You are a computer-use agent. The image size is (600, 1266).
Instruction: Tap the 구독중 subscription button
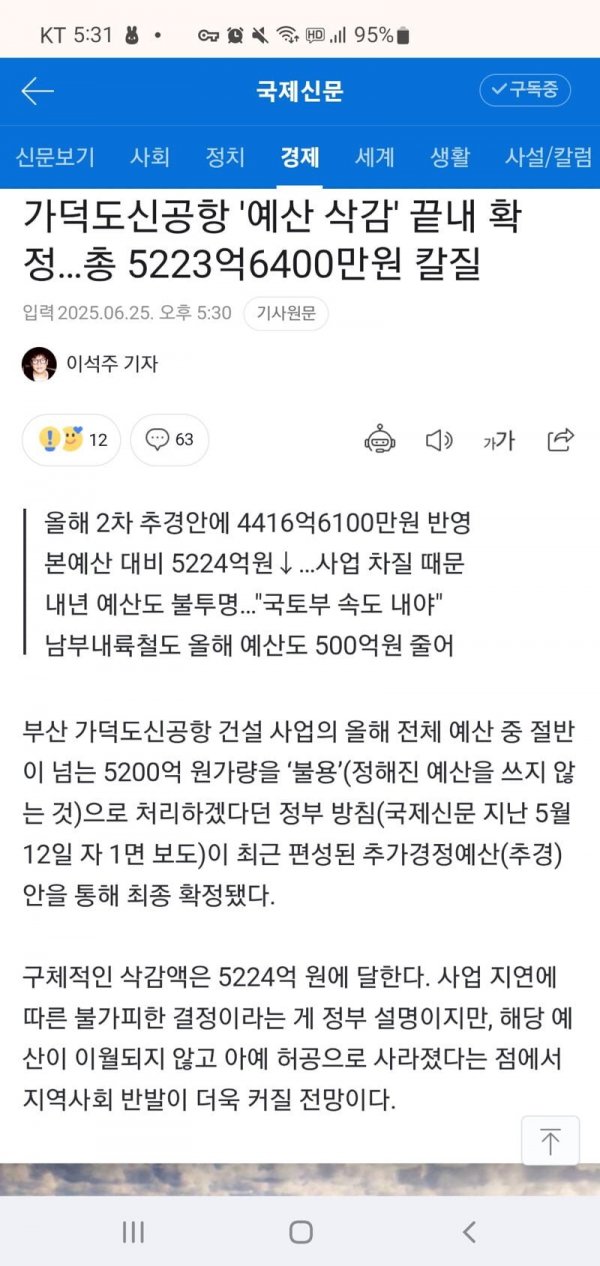(x=525, y=89)
